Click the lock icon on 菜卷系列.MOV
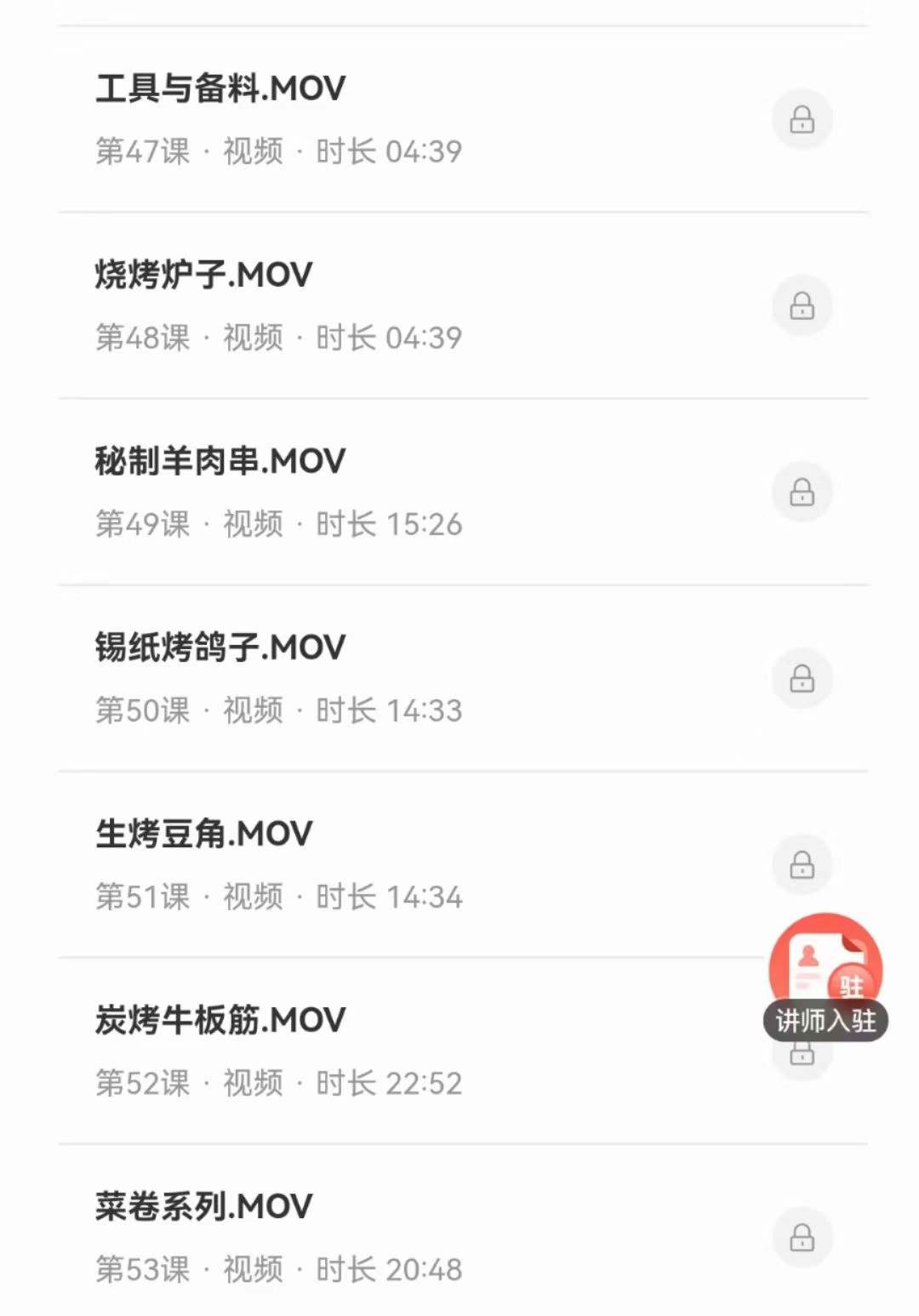The height and width of the screenshot is (1316, 919). pyautogui.click(x=802, y=1238)
